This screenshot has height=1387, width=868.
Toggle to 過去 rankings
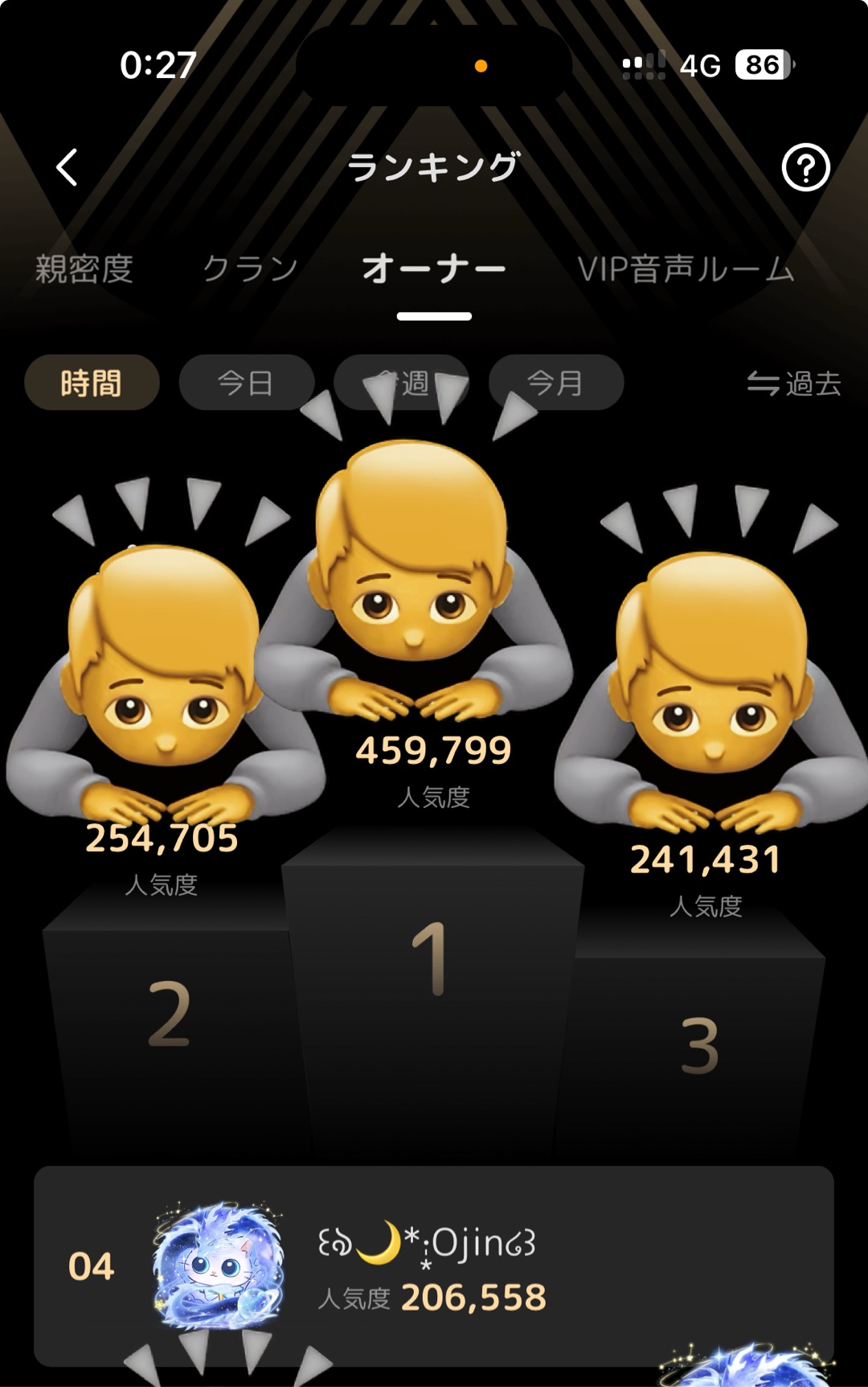(794, 384)
